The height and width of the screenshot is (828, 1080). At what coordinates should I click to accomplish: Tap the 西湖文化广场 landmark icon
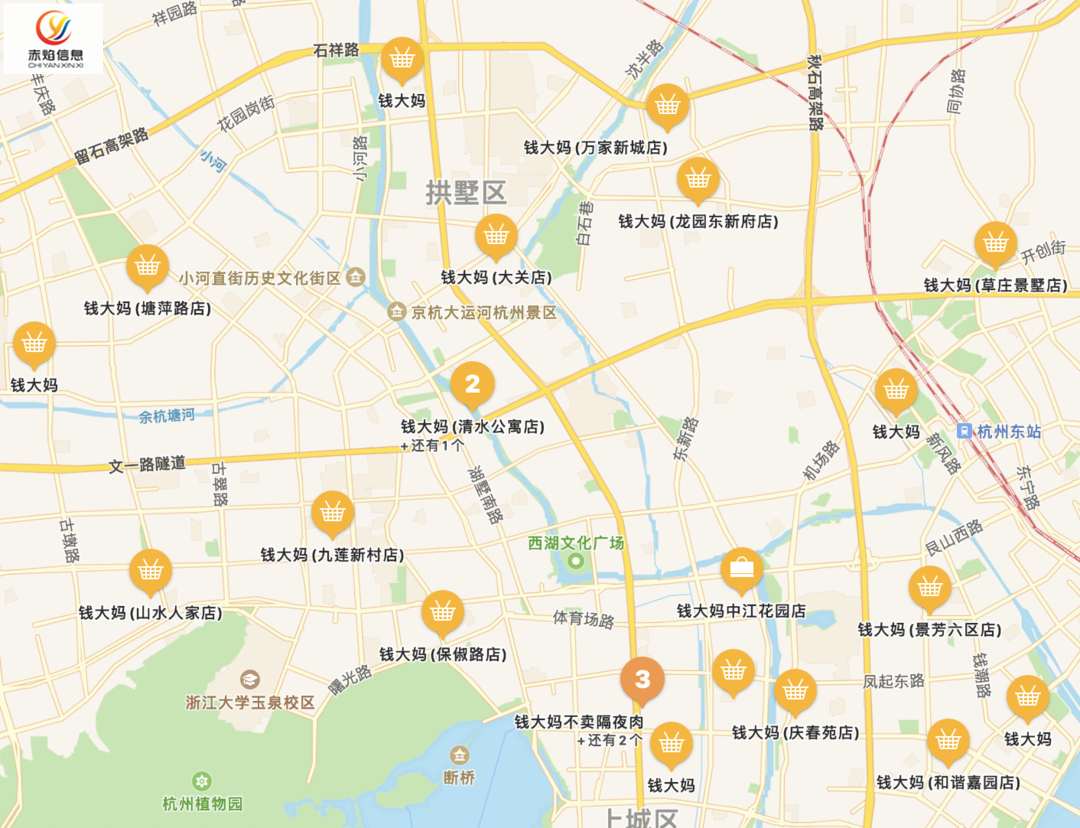tap(576, 560)
